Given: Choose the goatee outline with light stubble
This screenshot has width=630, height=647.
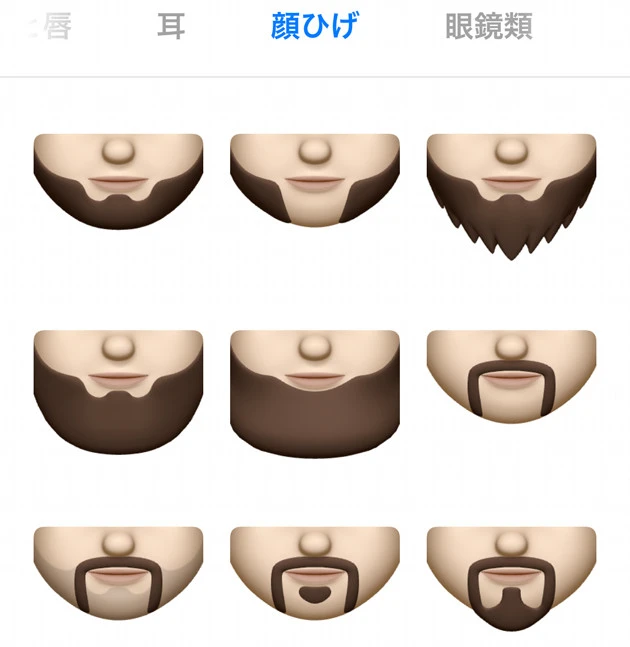Looking at the screenshot, I should coord(118,577).
